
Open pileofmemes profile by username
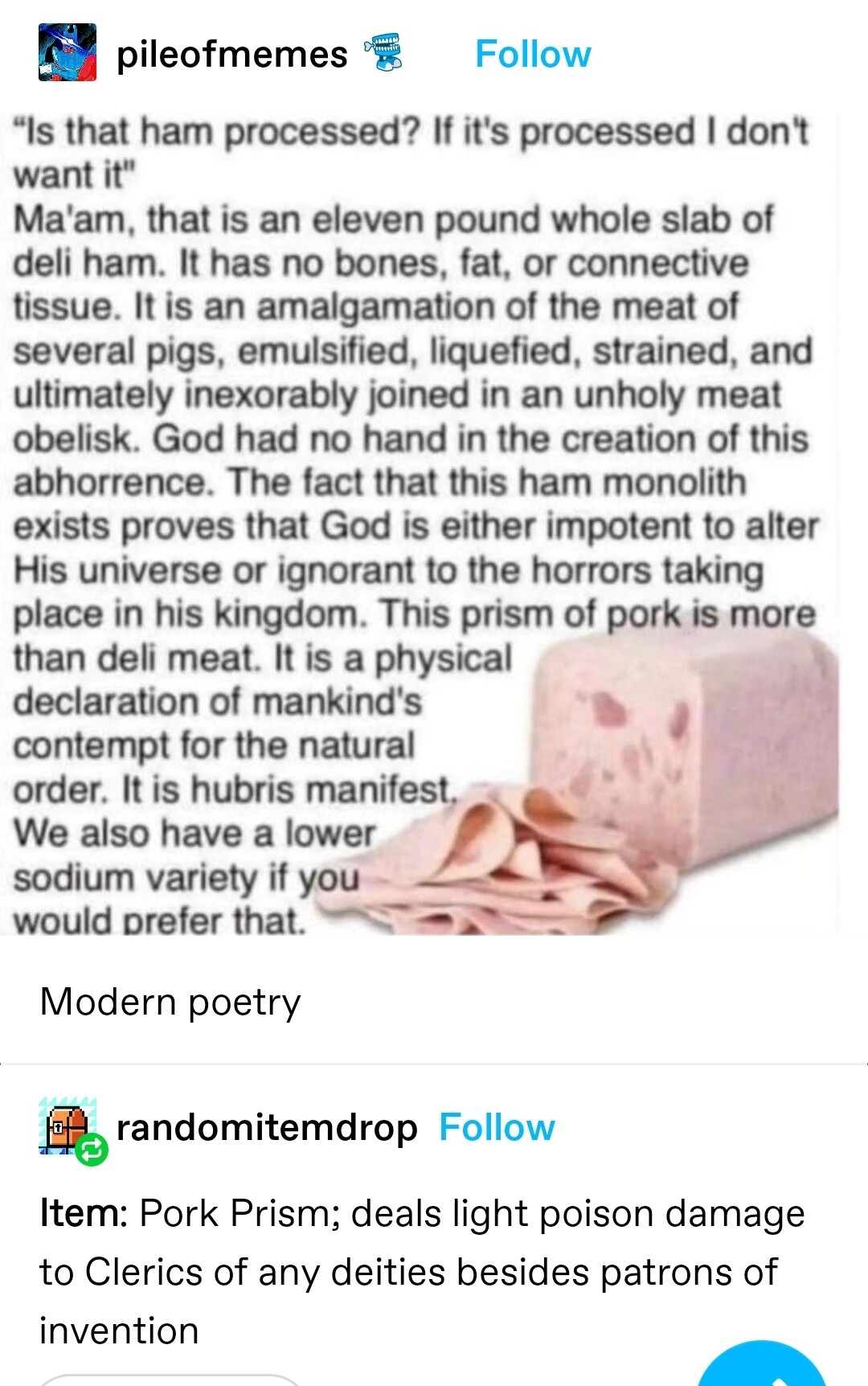click(231, 55)
